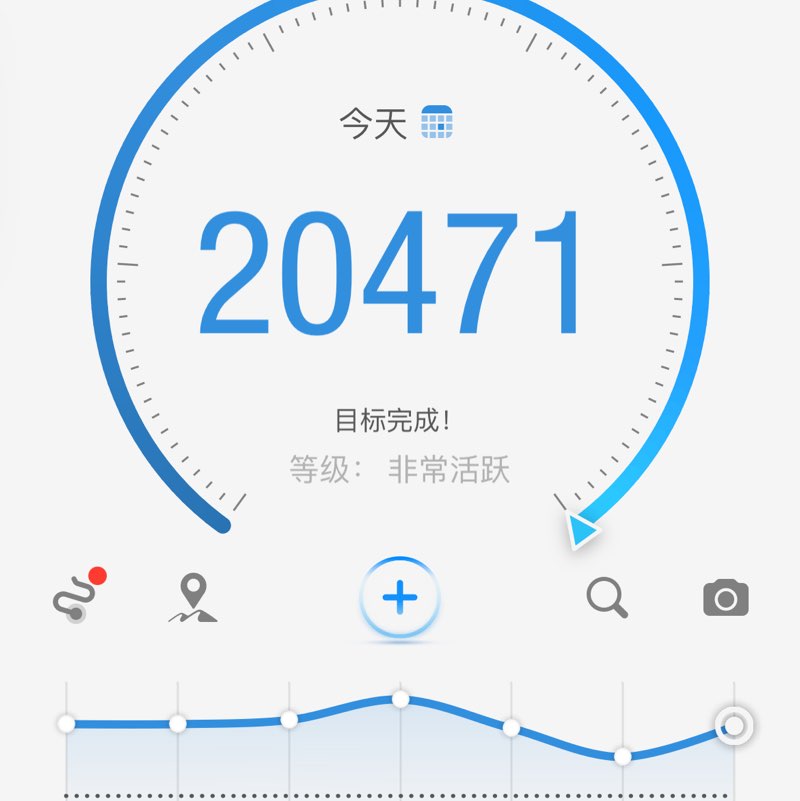Tap the leftmost data point on the chart

click(x=66, y=719)
